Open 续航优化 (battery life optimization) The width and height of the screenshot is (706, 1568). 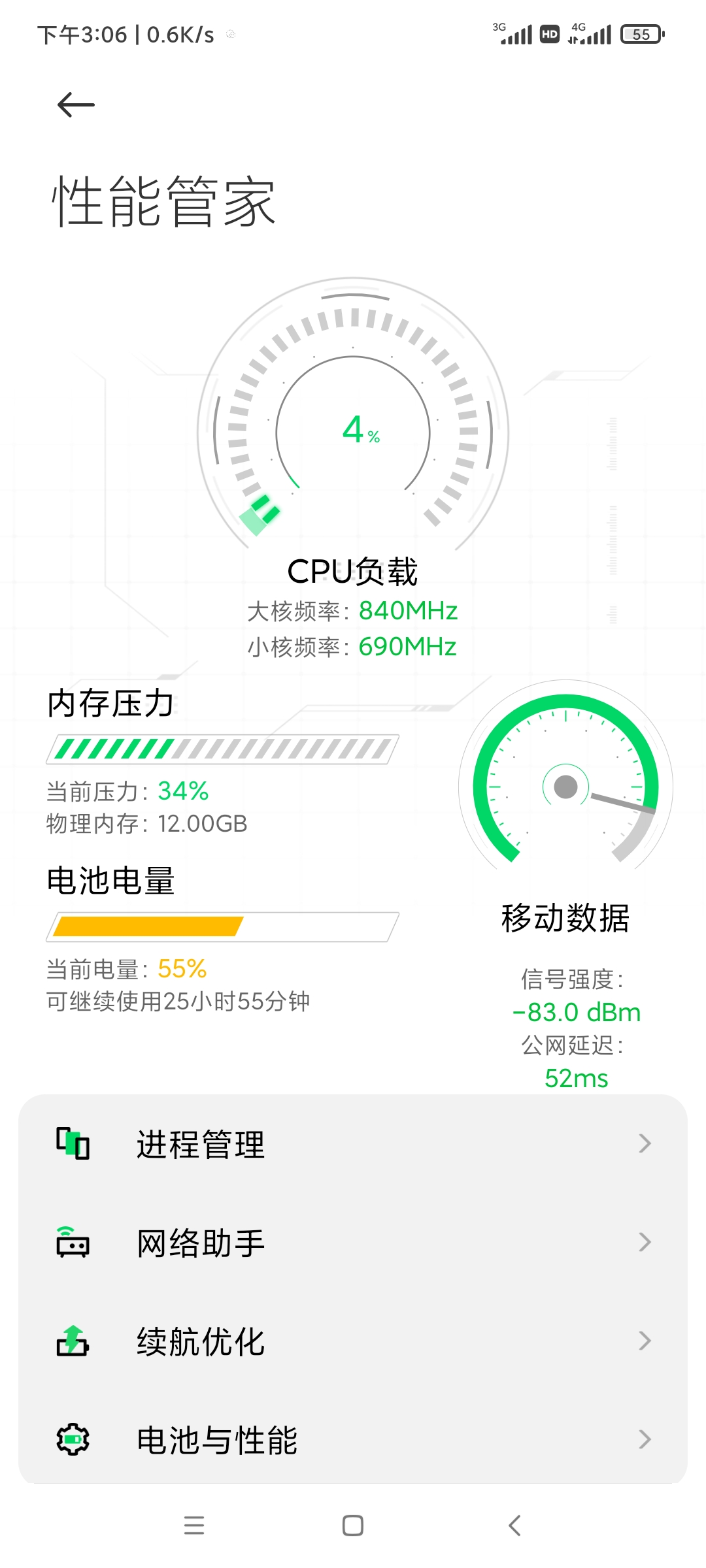coord(353,1341)
